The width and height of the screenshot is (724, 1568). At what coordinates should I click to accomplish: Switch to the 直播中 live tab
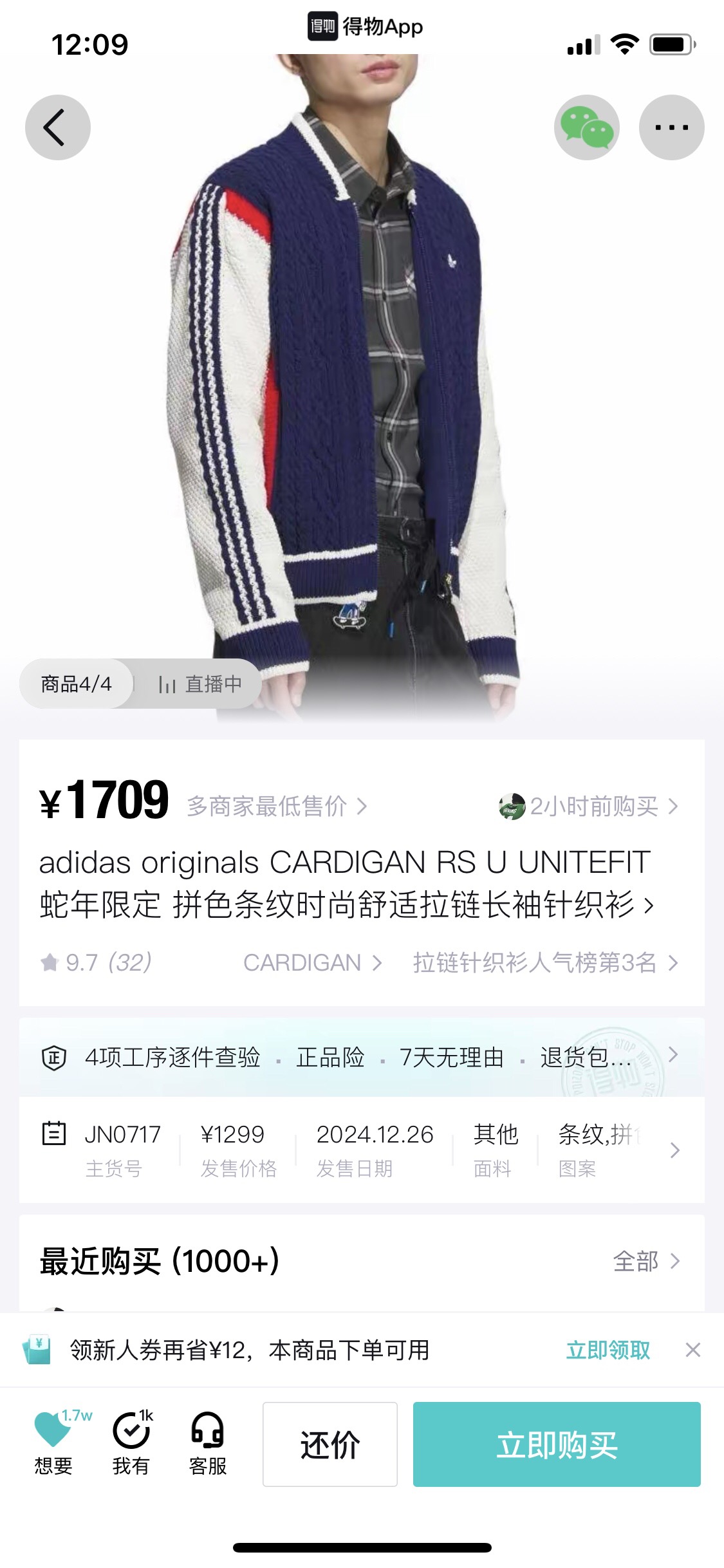click(200, 684)
